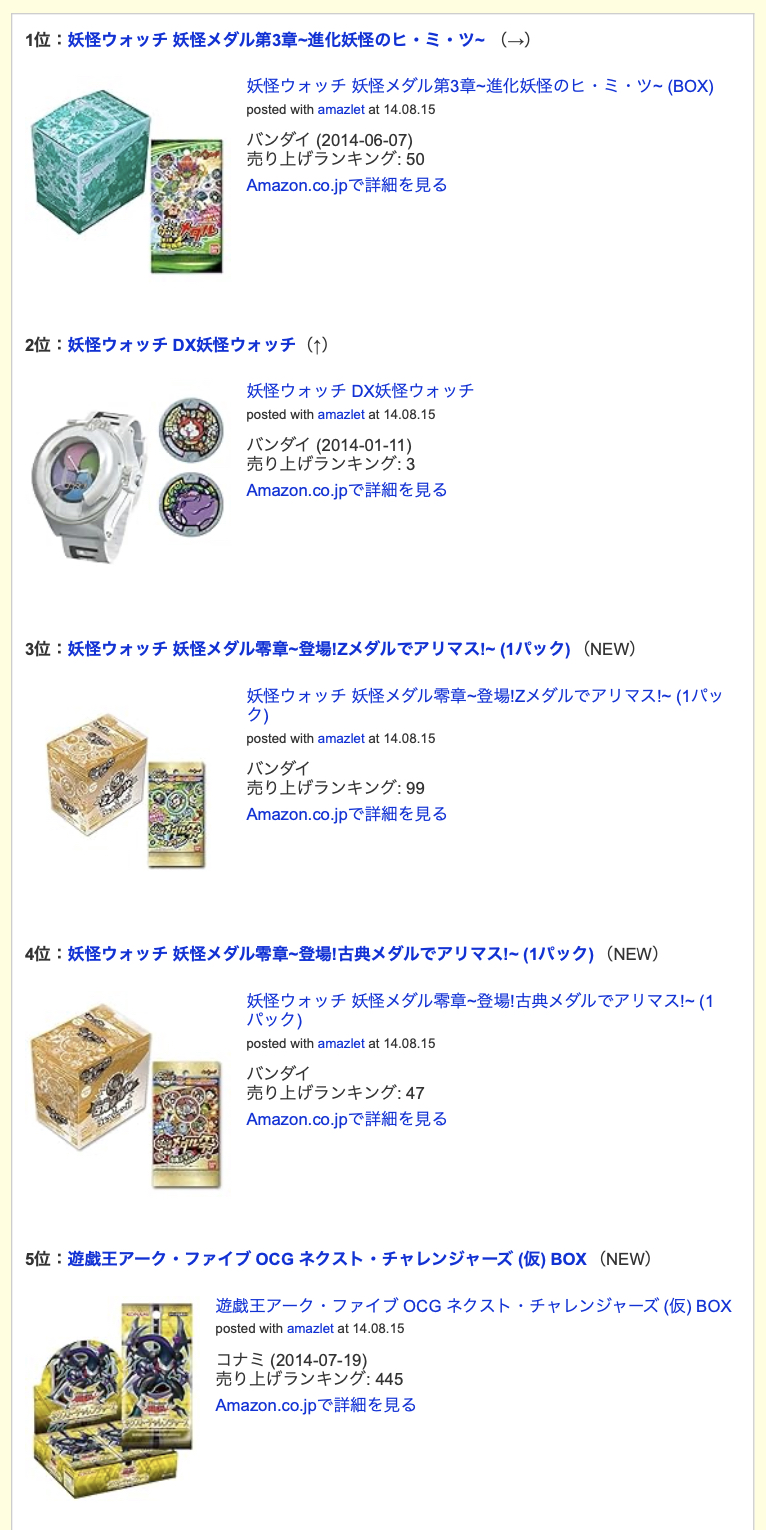
Task: Open the 2位 heading link DX妖怪ウォッチ
Action: click(182, 344)
